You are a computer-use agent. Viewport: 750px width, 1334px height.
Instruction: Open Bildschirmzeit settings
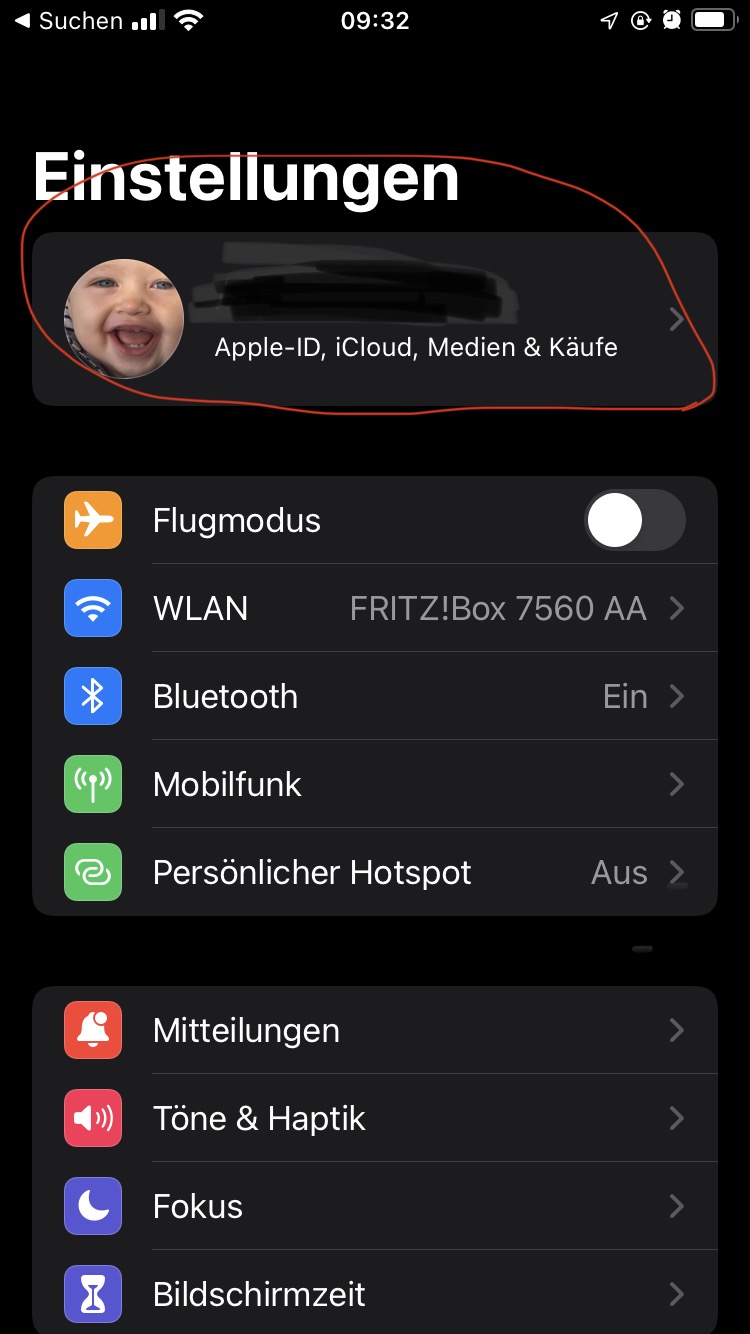[x=375, y=1294]
